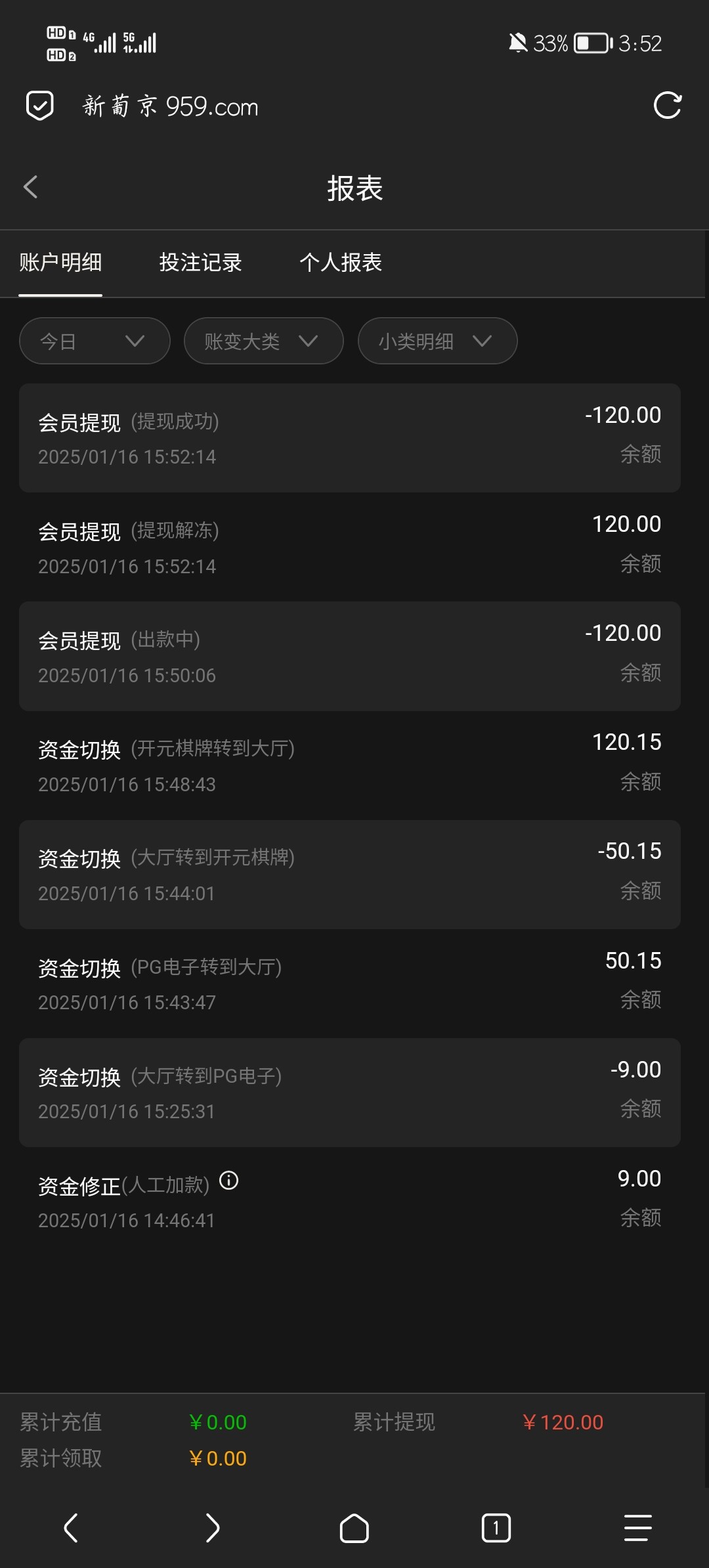709x1568 pixels.
Task: Open the 会员提现 (提现成功) record
Action: 349,438
